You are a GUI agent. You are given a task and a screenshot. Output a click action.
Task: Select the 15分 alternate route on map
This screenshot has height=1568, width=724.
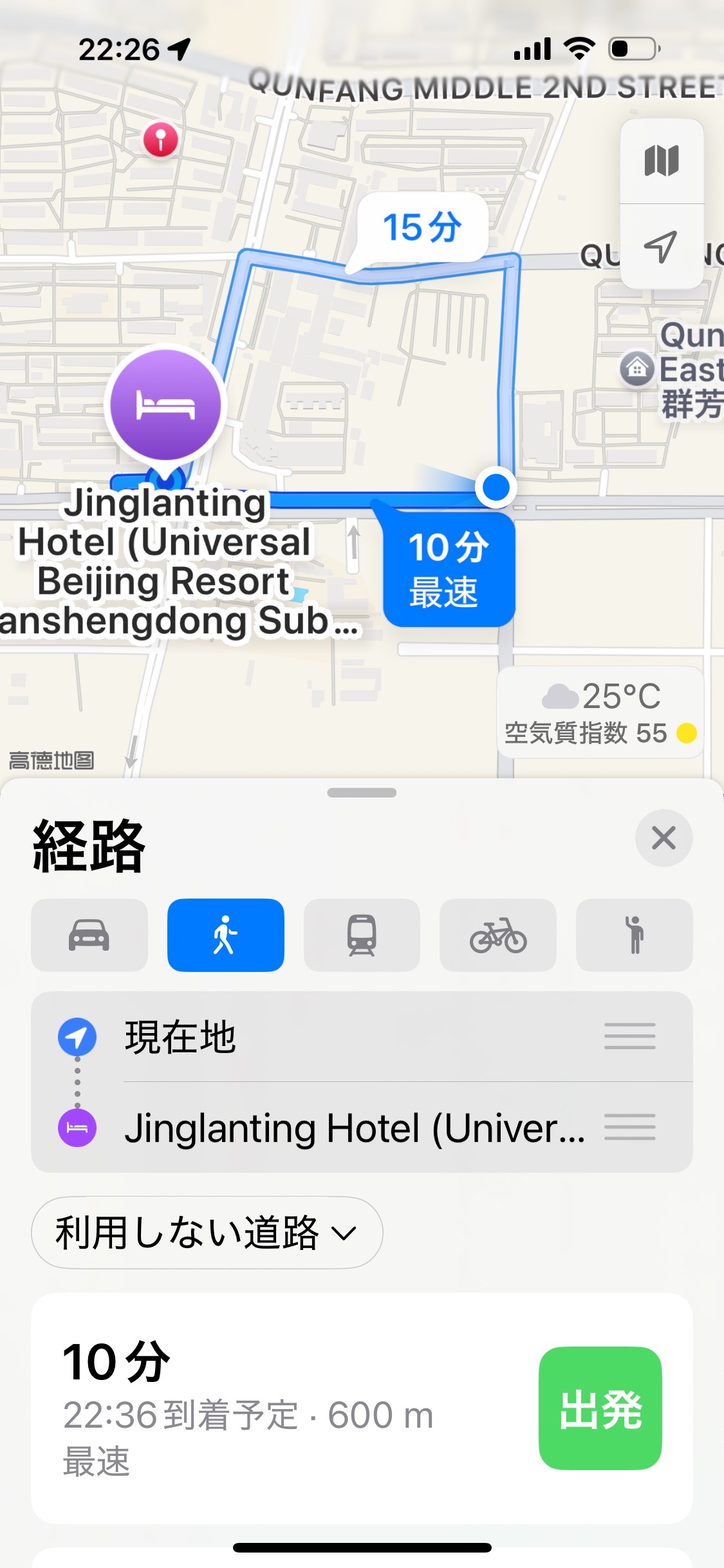pos(422,228)
